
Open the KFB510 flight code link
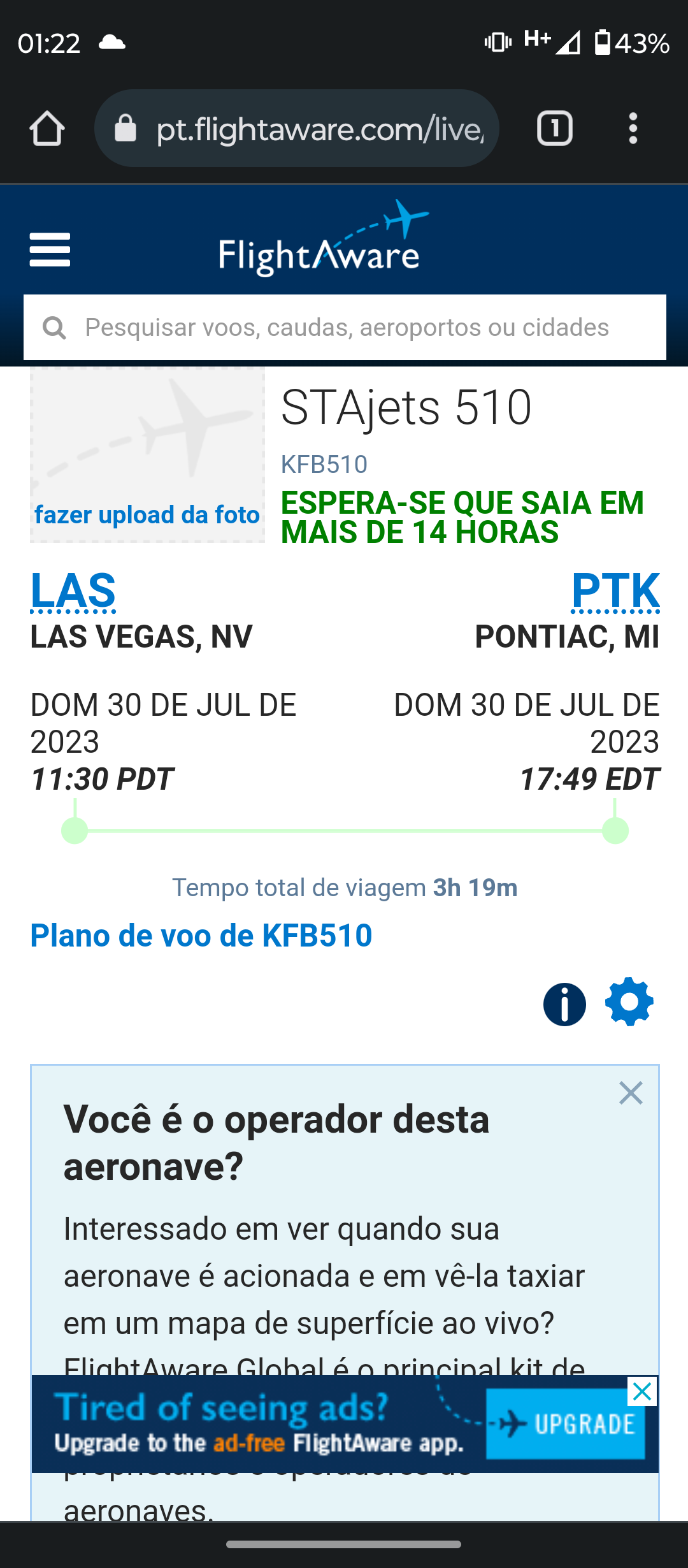324,465
